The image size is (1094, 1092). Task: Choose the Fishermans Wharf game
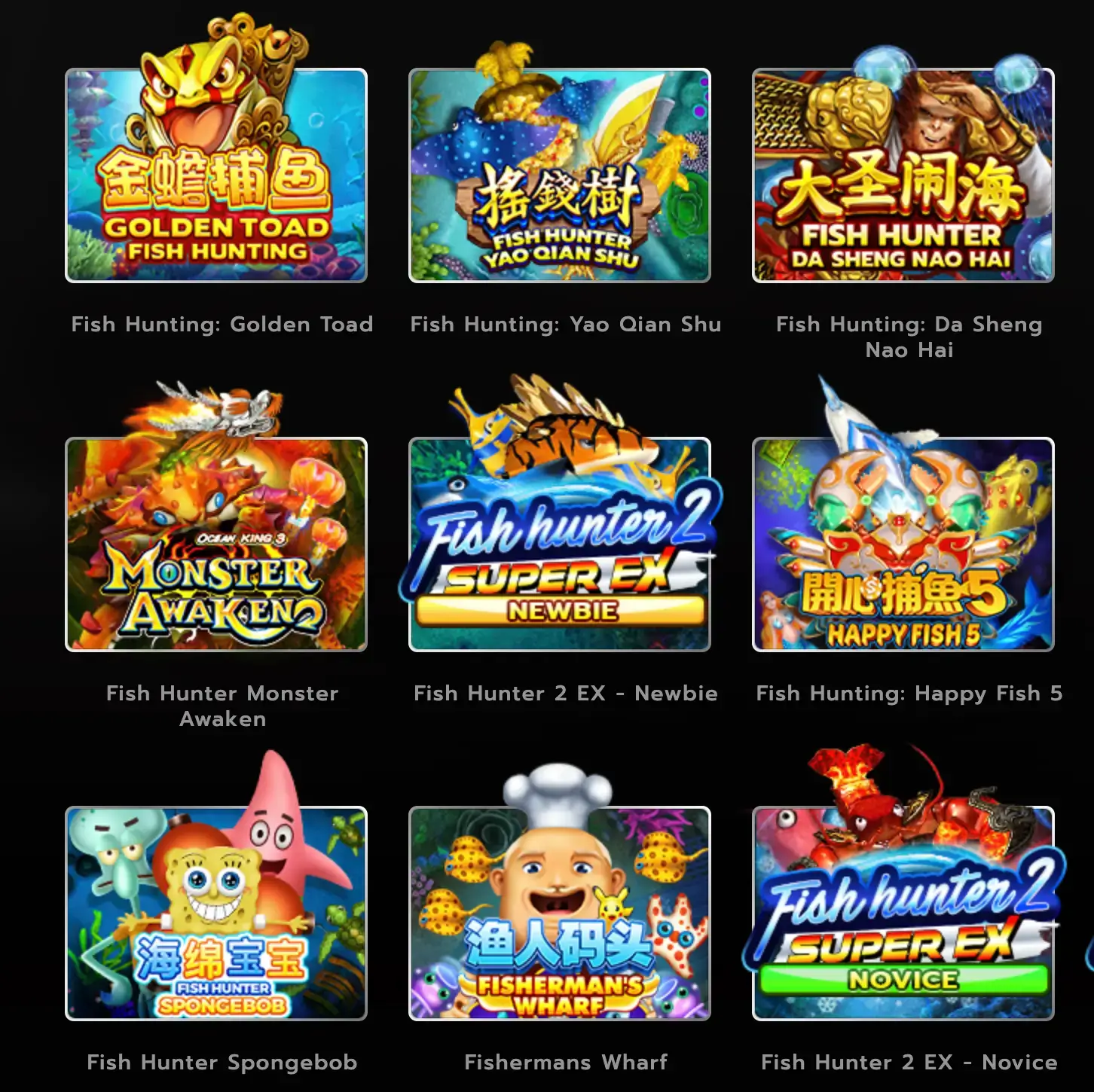559,914
